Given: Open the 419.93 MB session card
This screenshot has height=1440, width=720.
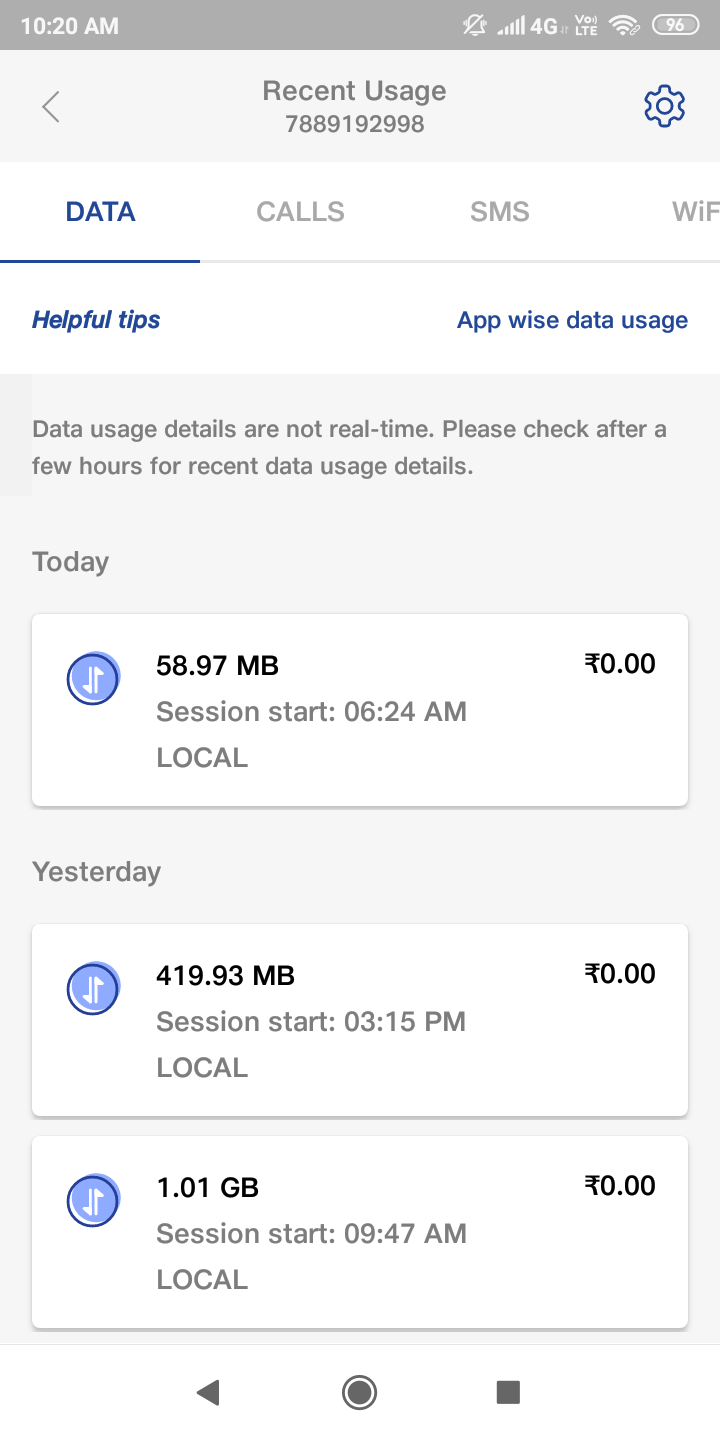Looking at the screenshot, I should [x=360, y=1020].
